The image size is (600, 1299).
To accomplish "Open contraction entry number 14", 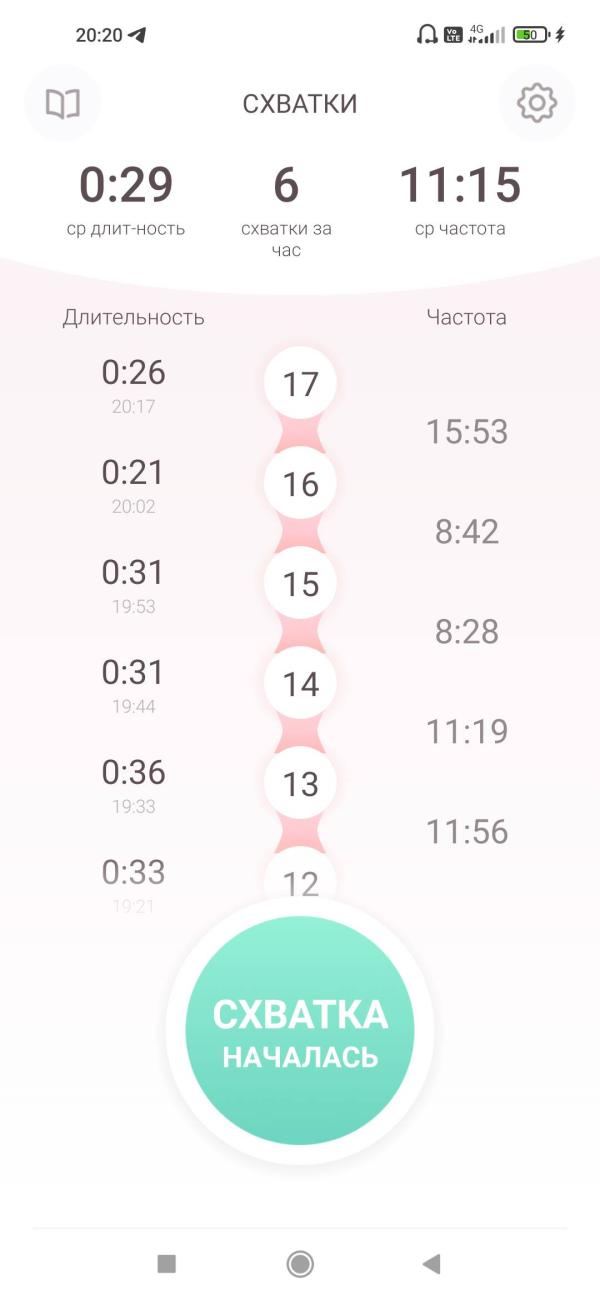I will click(x=300, y=684).
